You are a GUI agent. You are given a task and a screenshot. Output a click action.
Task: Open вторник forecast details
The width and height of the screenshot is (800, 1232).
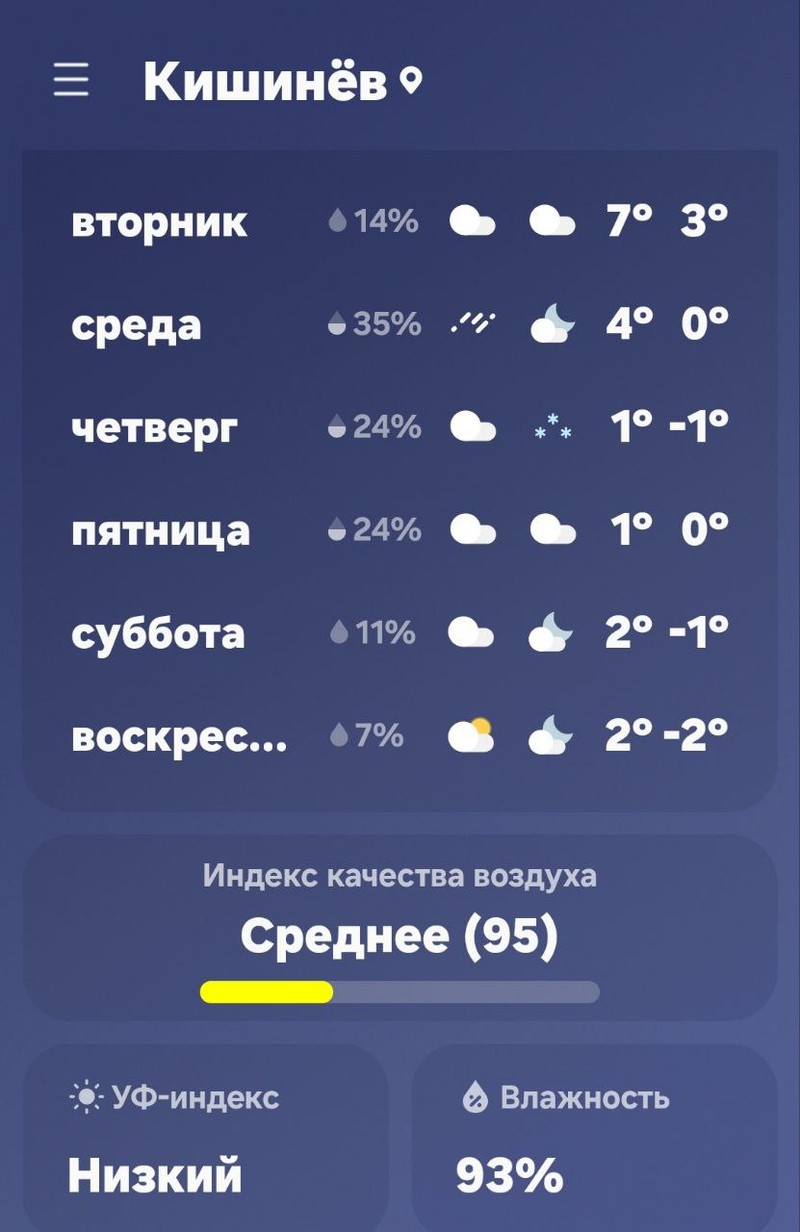pyautogui.click(x=399, y=221)
